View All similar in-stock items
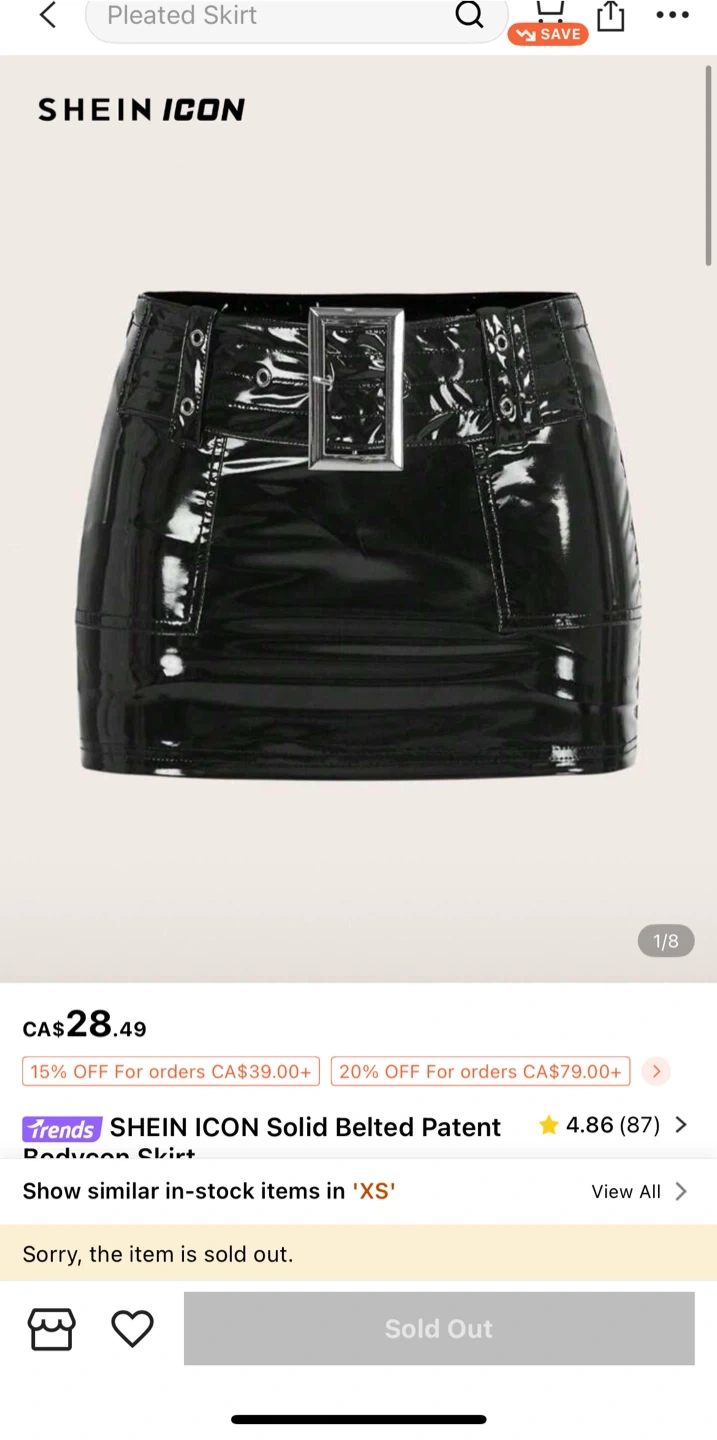The image size is (717, 1440). point(638,1191)
